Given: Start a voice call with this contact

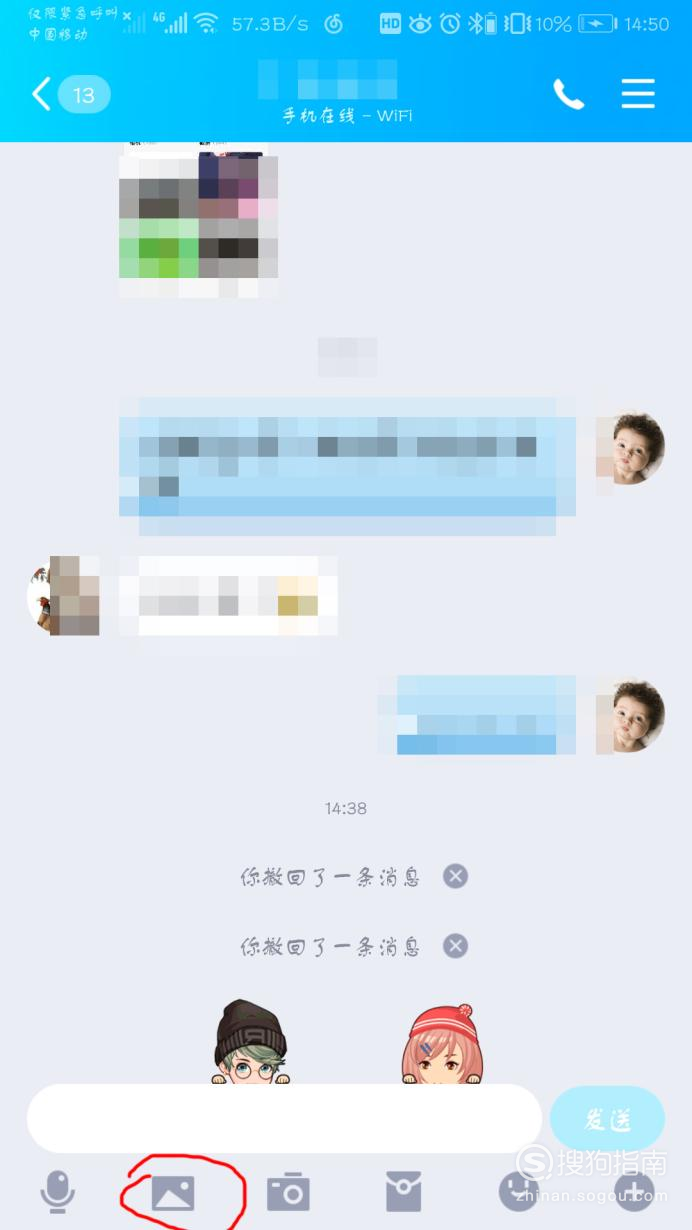Looking at the screenshot, I should click(x=568, y=95).
